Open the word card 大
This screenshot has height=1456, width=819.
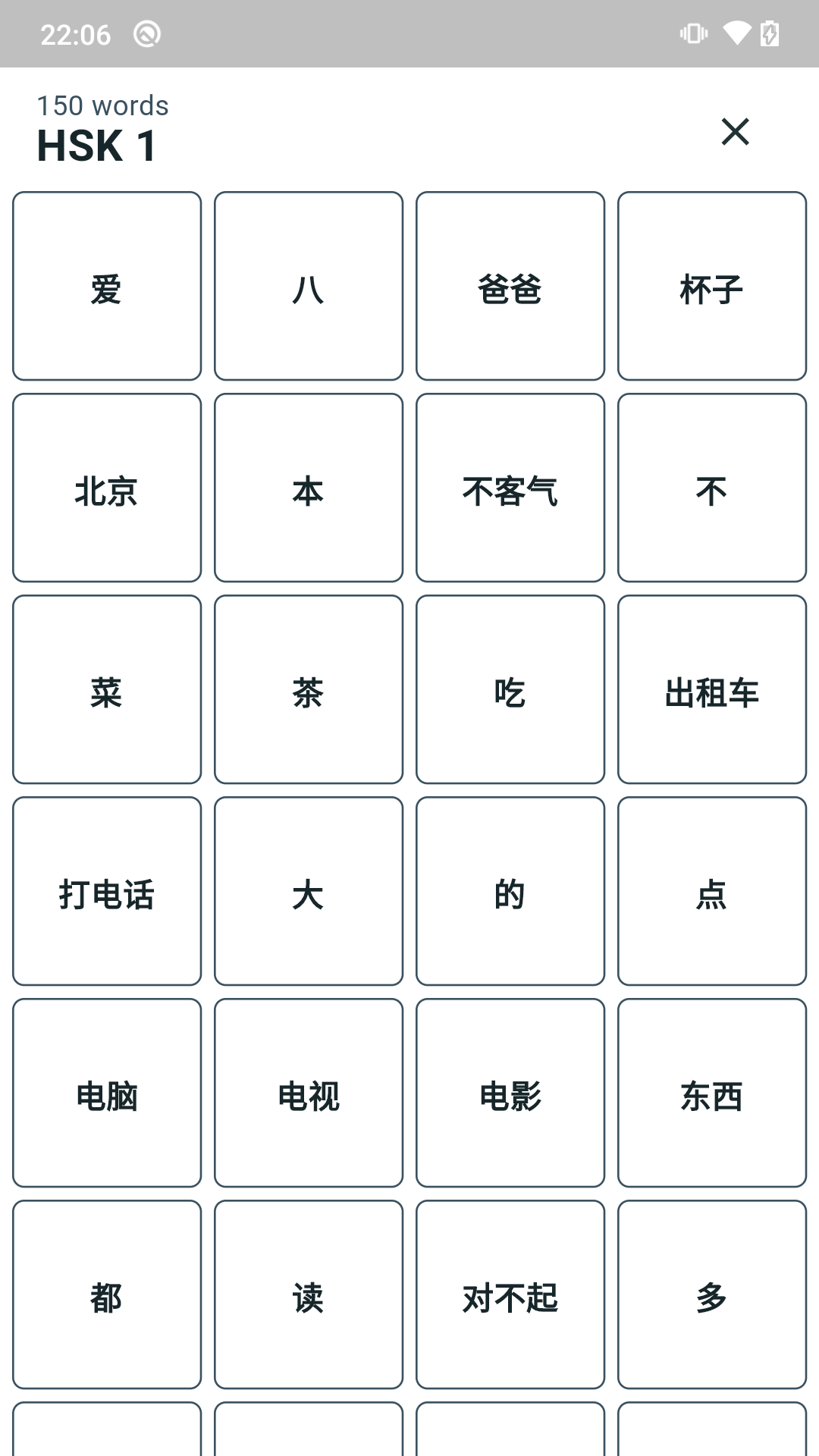tap(309, 891)
